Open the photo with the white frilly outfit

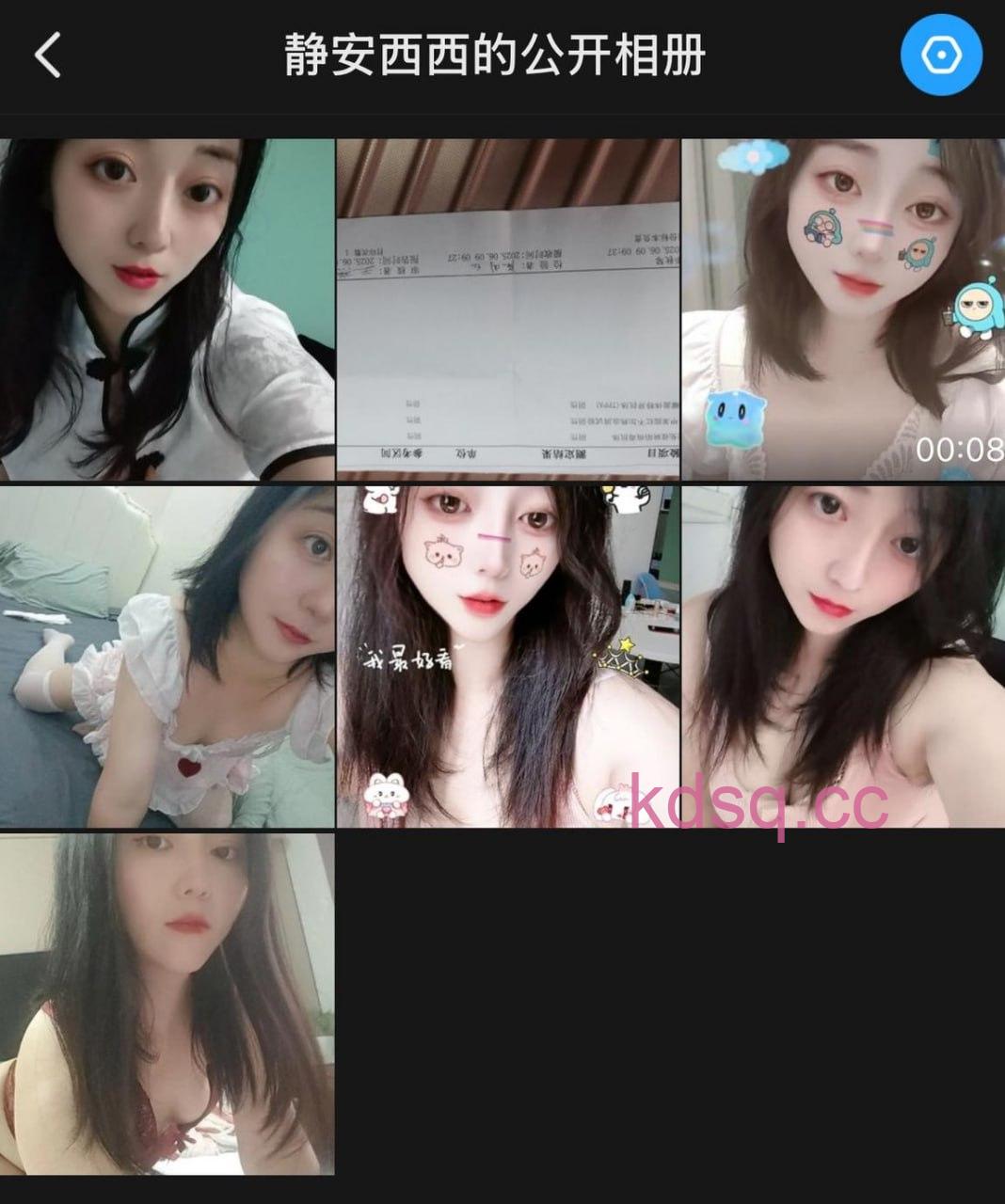pos(167,657)
